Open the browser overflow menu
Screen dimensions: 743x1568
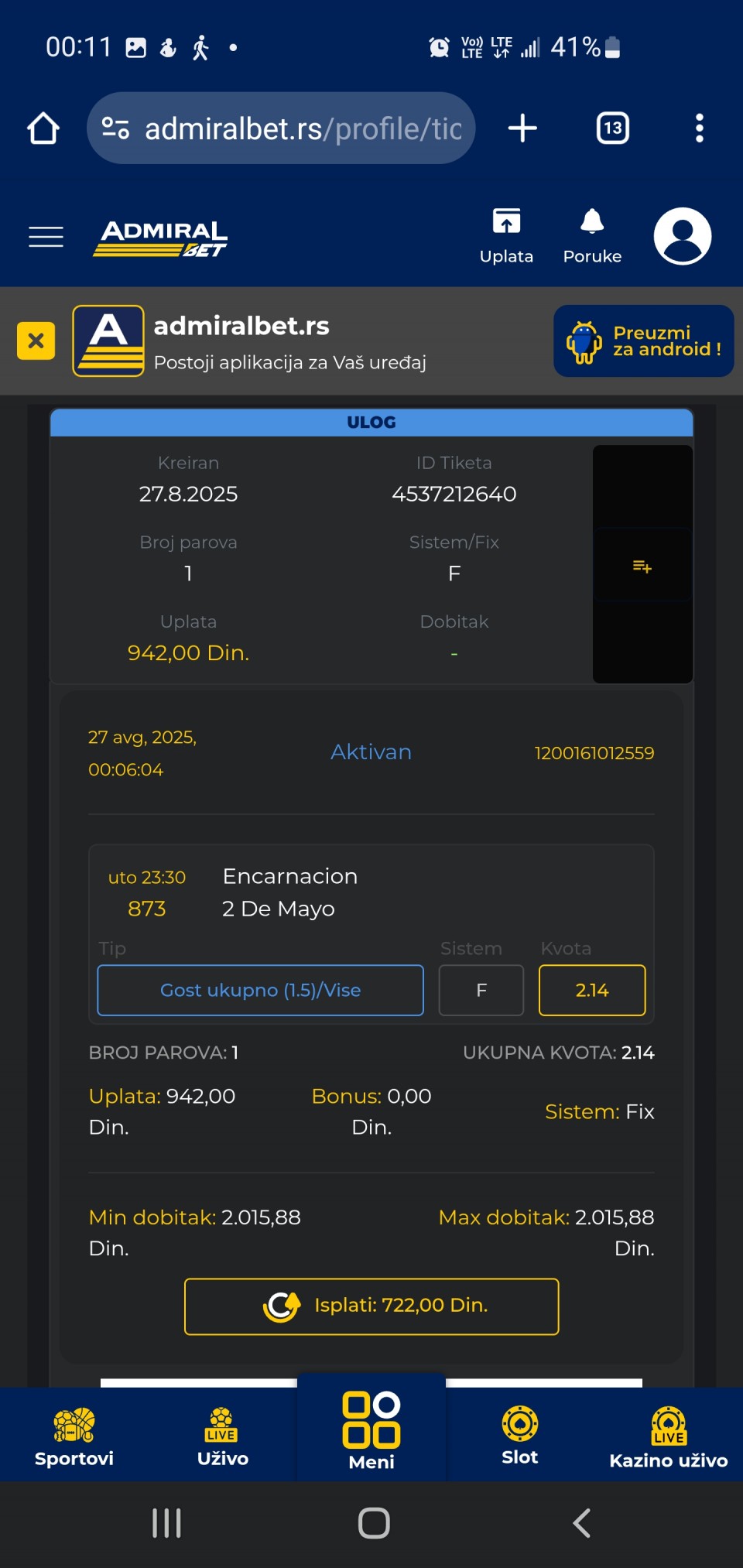click(x=700, y=128)
